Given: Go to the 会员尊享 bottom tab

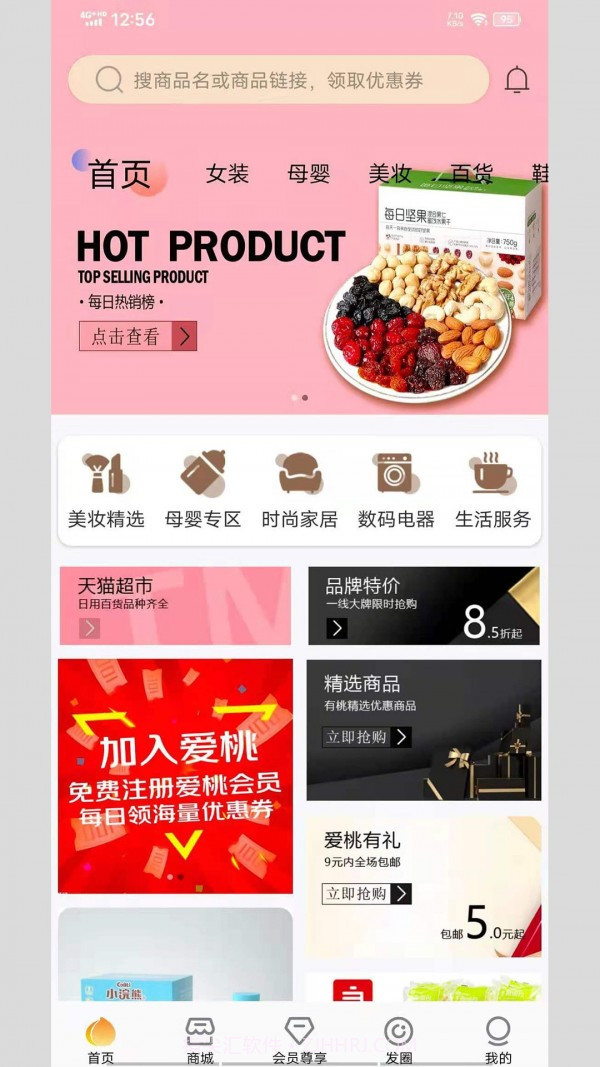Looking at the screenshot, I should [299, 1040].
